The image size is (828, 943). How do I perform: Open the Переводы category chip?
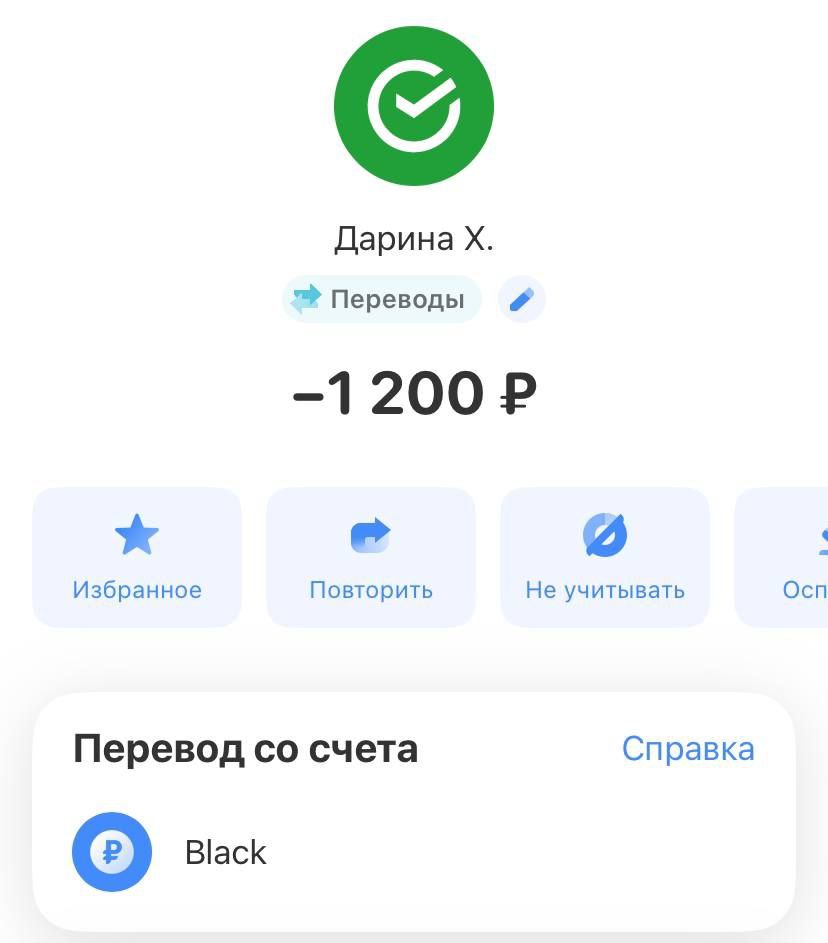click(382, 299)
